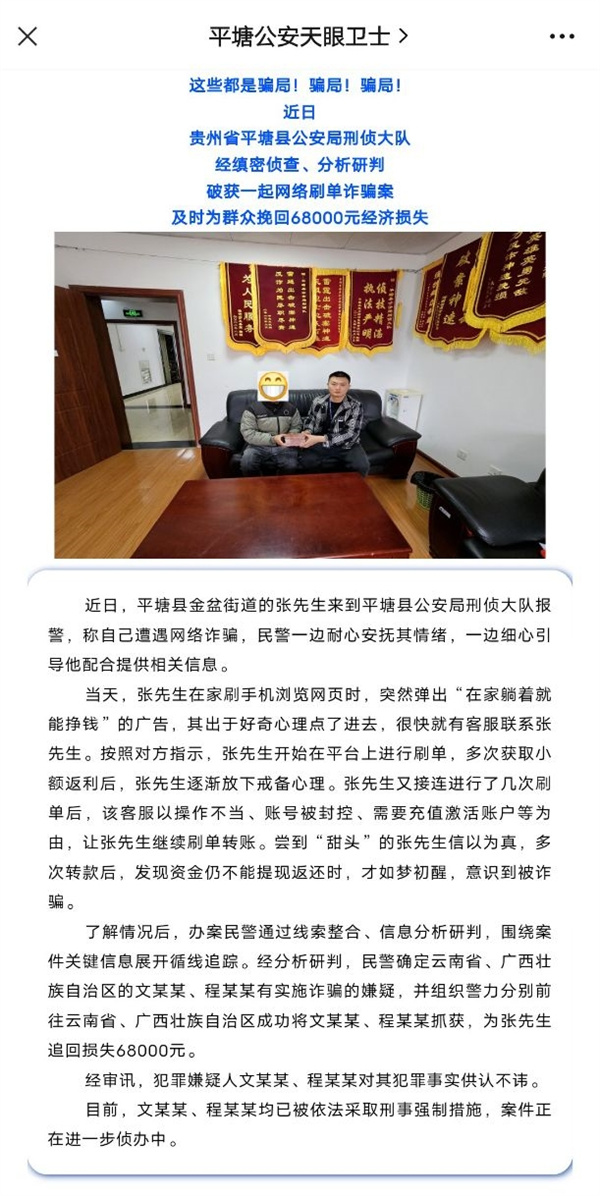This screenshot has width=600, height=1196.
Task: Open the 平塘公安天眼卫士 account profile
Action: 308,37
